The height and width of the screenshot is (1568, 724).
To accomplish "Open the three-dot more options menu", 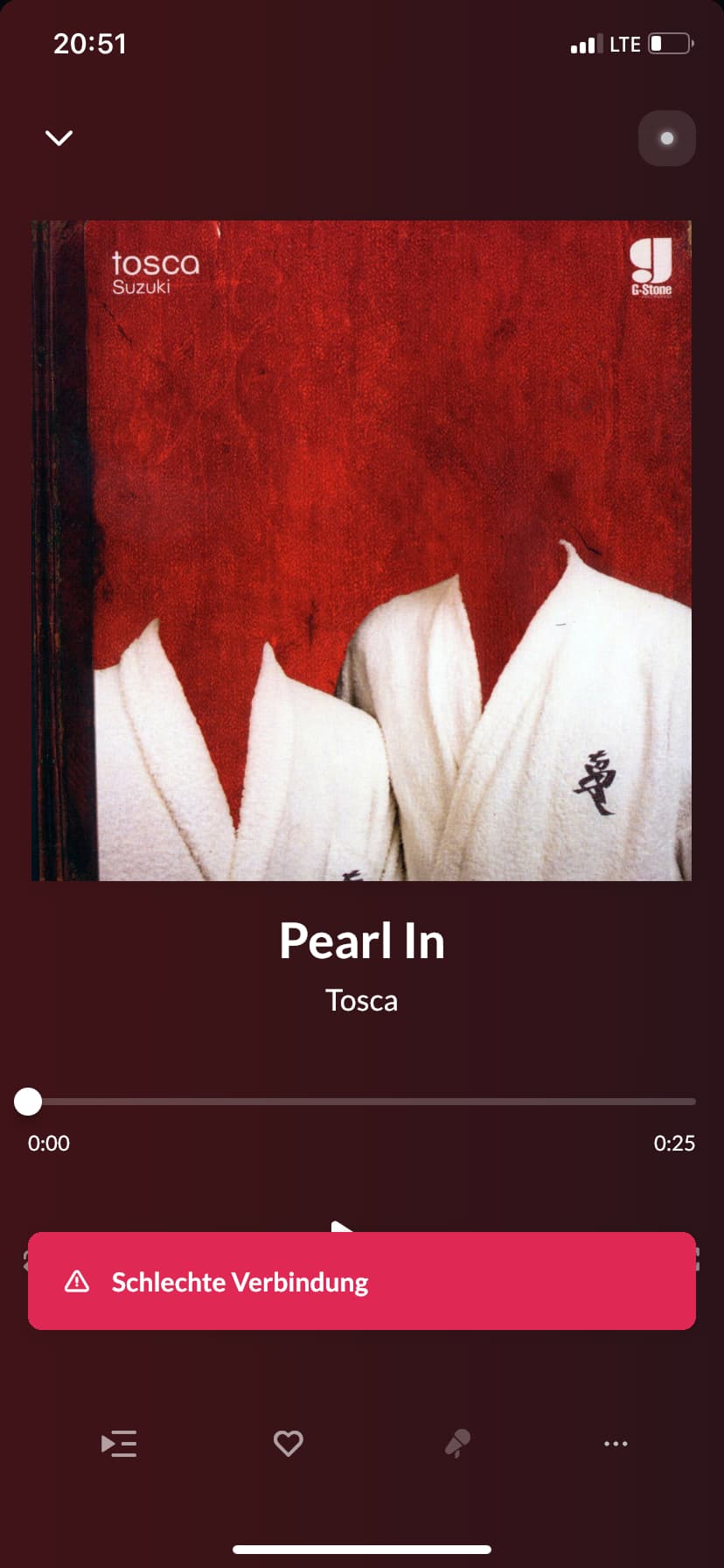I will (x=616, y=1443).
